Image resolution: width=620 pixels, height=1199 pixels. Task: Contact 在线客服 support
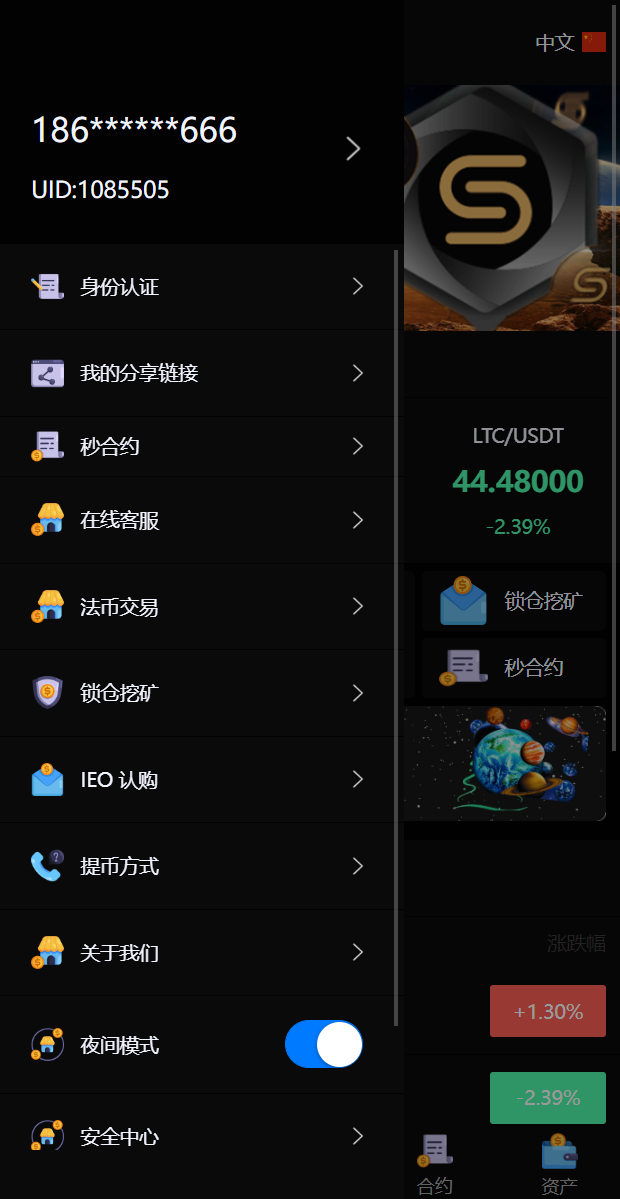[x=198, y=520]
